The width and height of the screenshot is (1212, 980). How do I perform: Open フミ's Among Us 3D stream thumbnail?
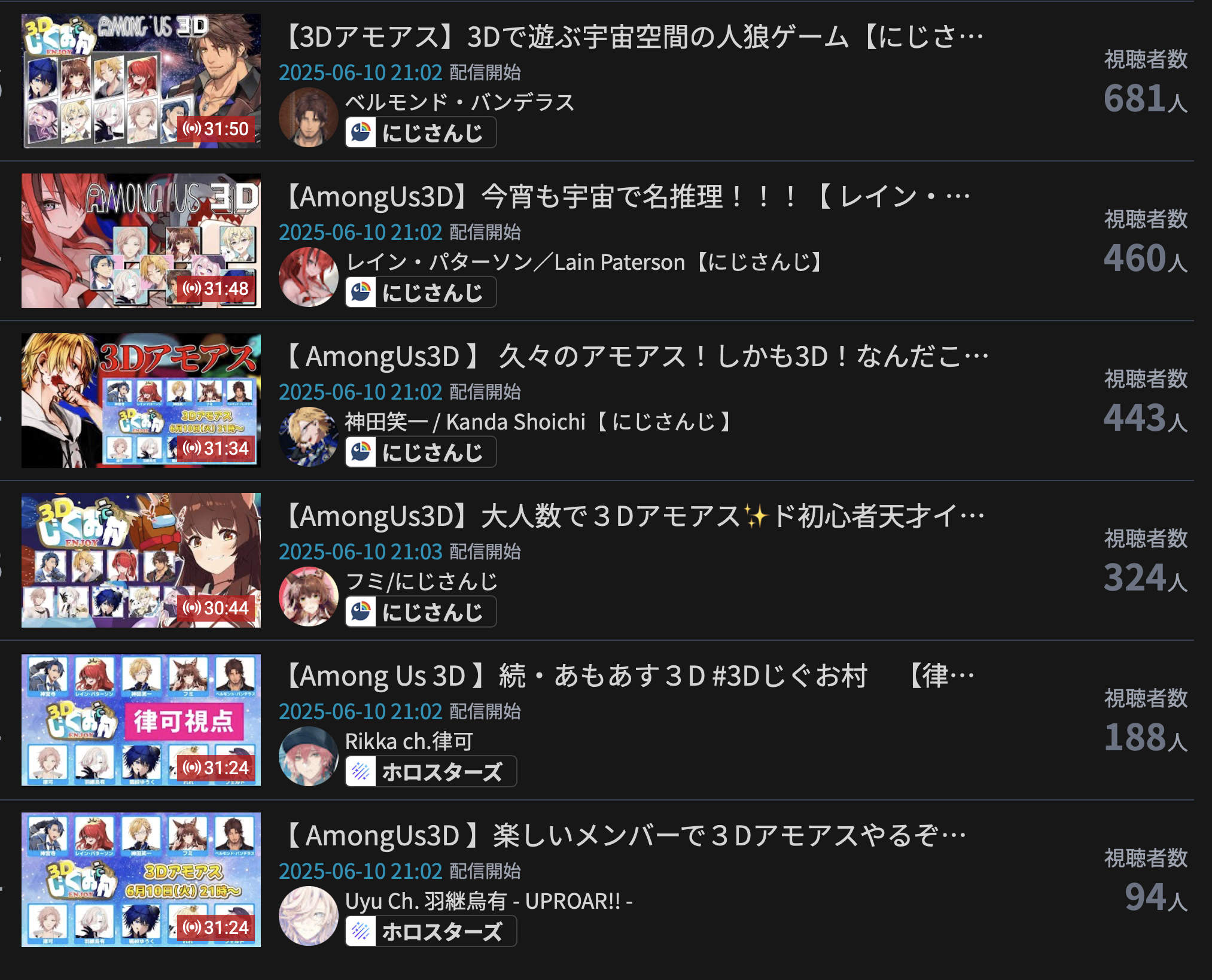tap(141, 560)
